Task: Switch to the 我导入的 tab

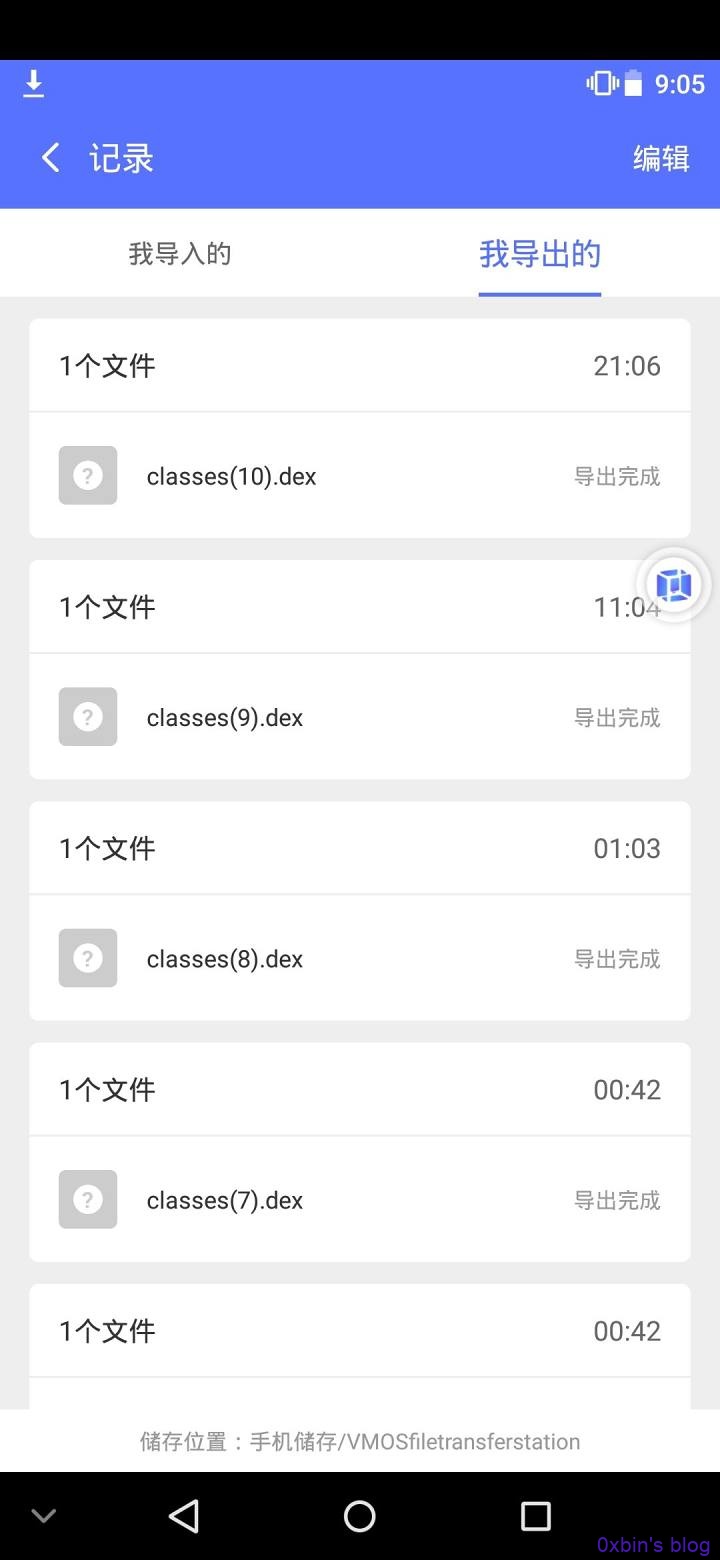Action: 180,254
